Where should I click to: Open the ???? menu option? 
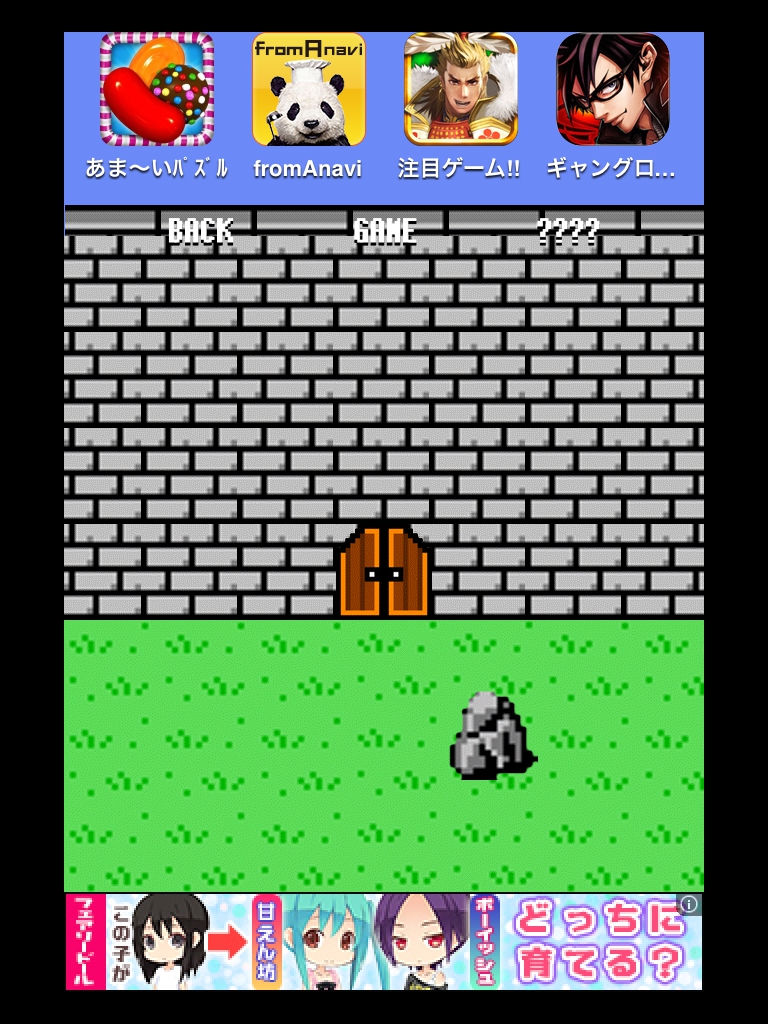tap(568, 232)
